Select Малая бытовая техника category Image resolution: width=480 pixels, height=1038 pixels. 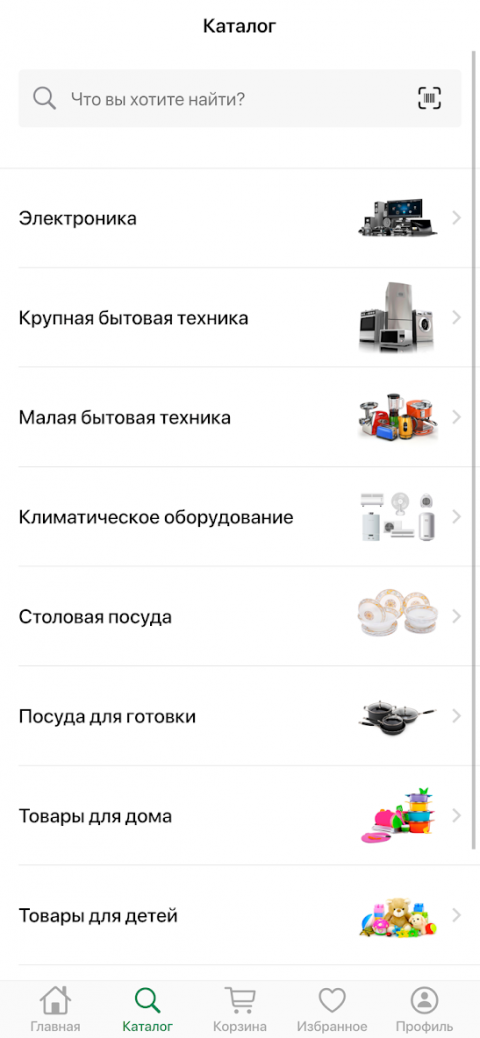pos(240,418)
